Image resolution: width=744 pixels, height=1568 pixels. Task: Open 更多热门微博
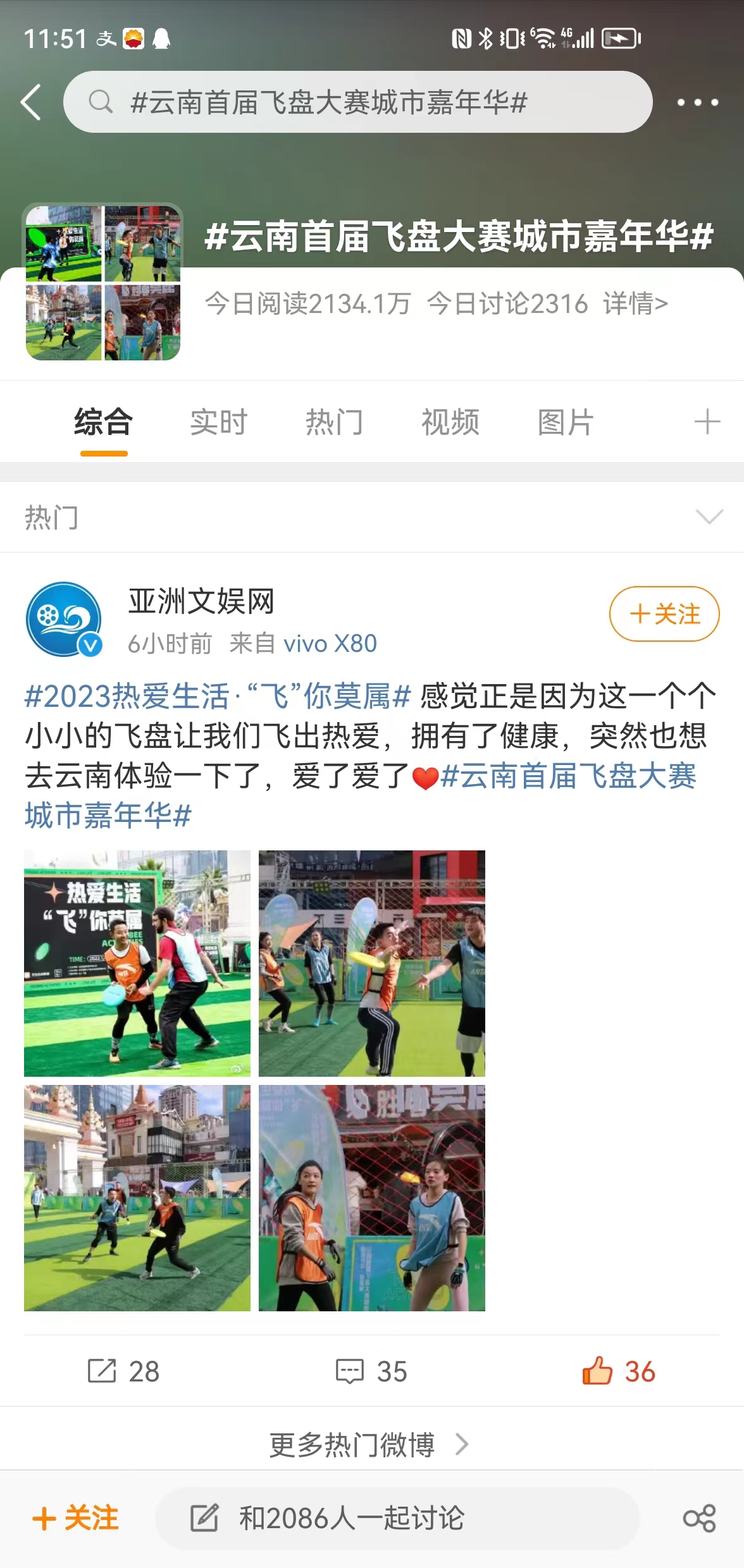pos(370,1445)
